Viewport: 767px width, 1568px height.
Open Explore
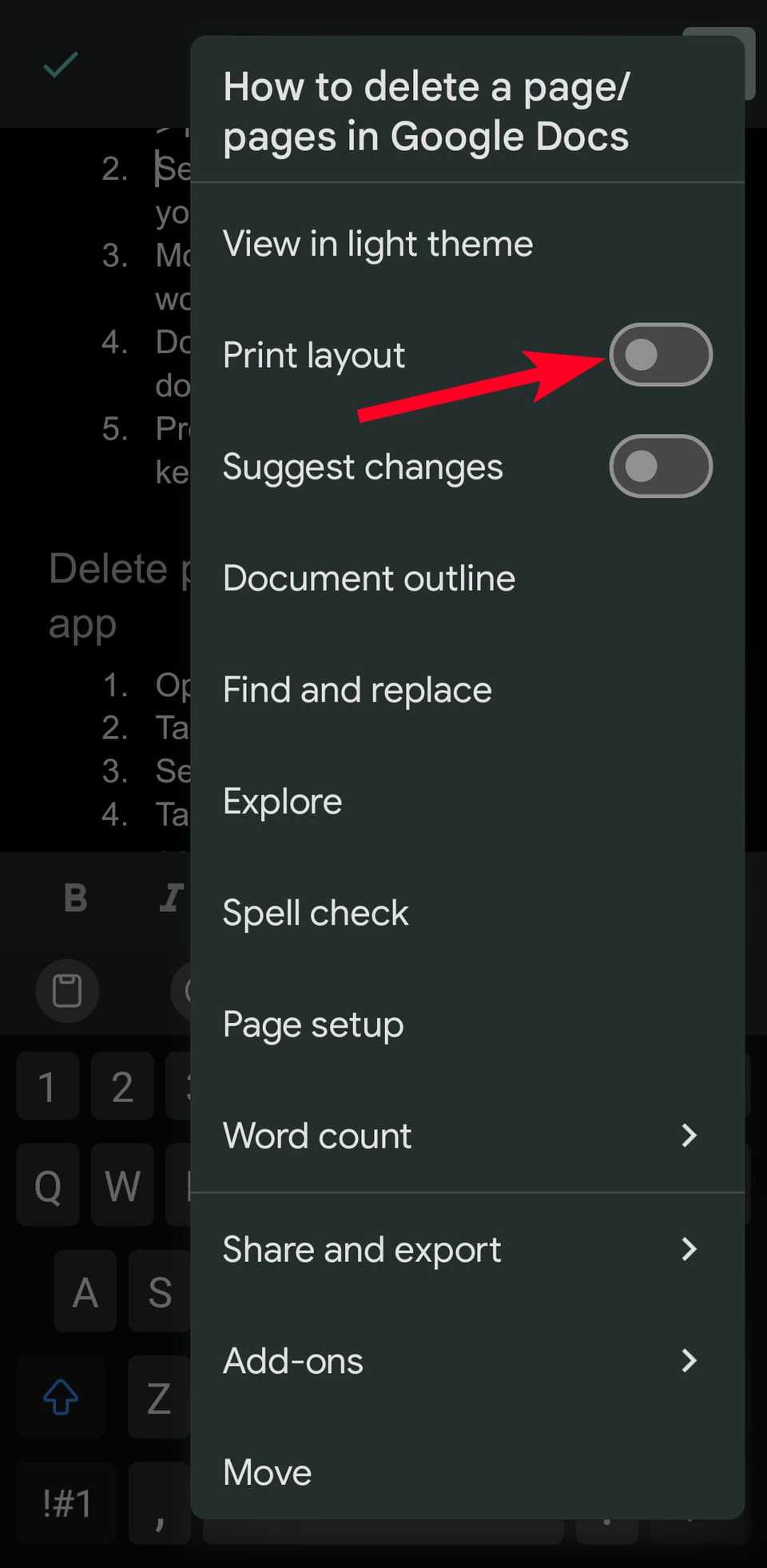[x=282, y=801]
